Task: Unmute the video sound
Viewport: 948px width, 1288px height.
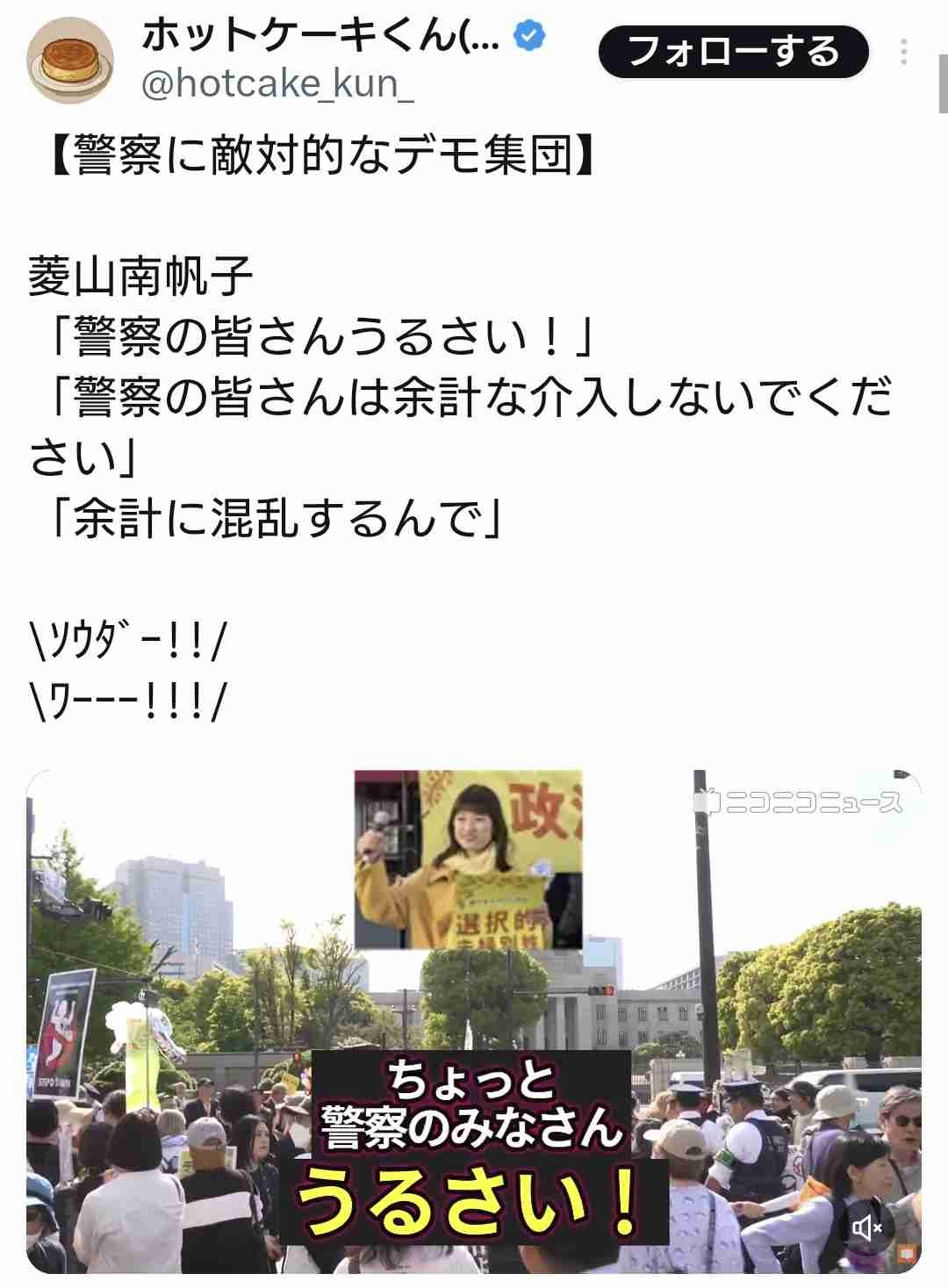Action: click(867, 1227)
